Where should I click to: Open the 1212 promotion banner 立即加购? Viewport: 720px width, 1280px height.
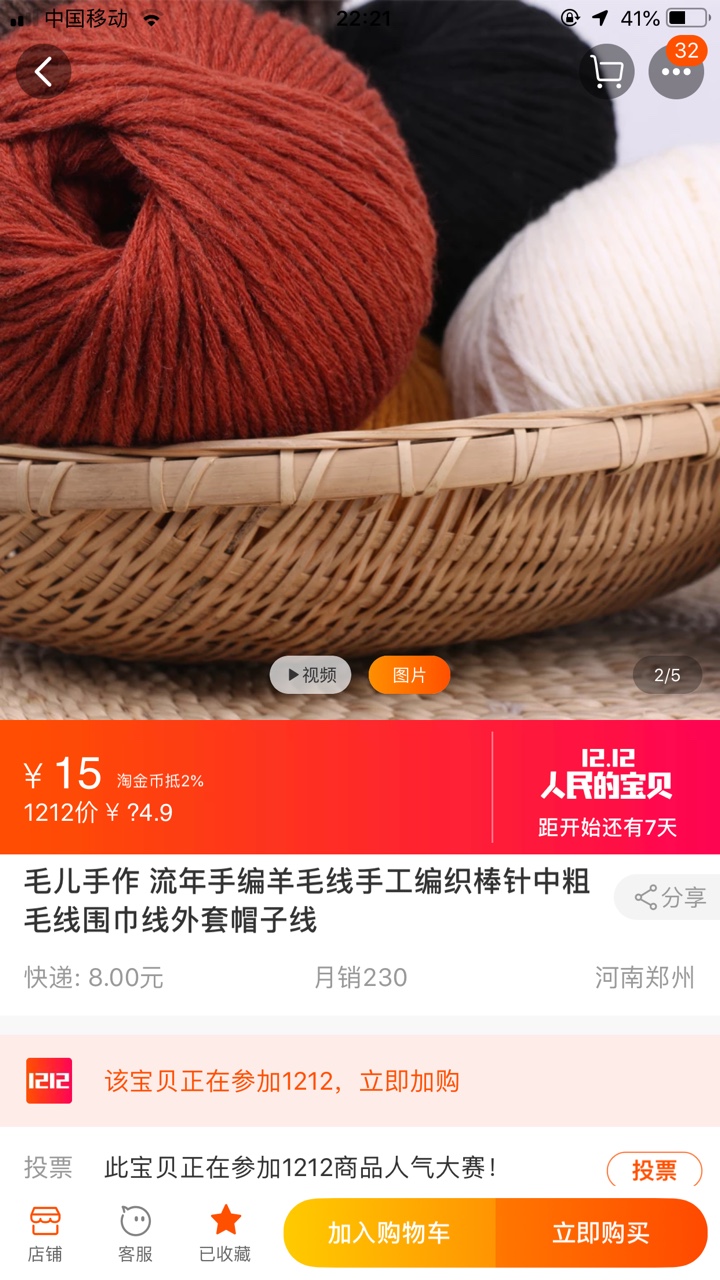coord(360,1081)
